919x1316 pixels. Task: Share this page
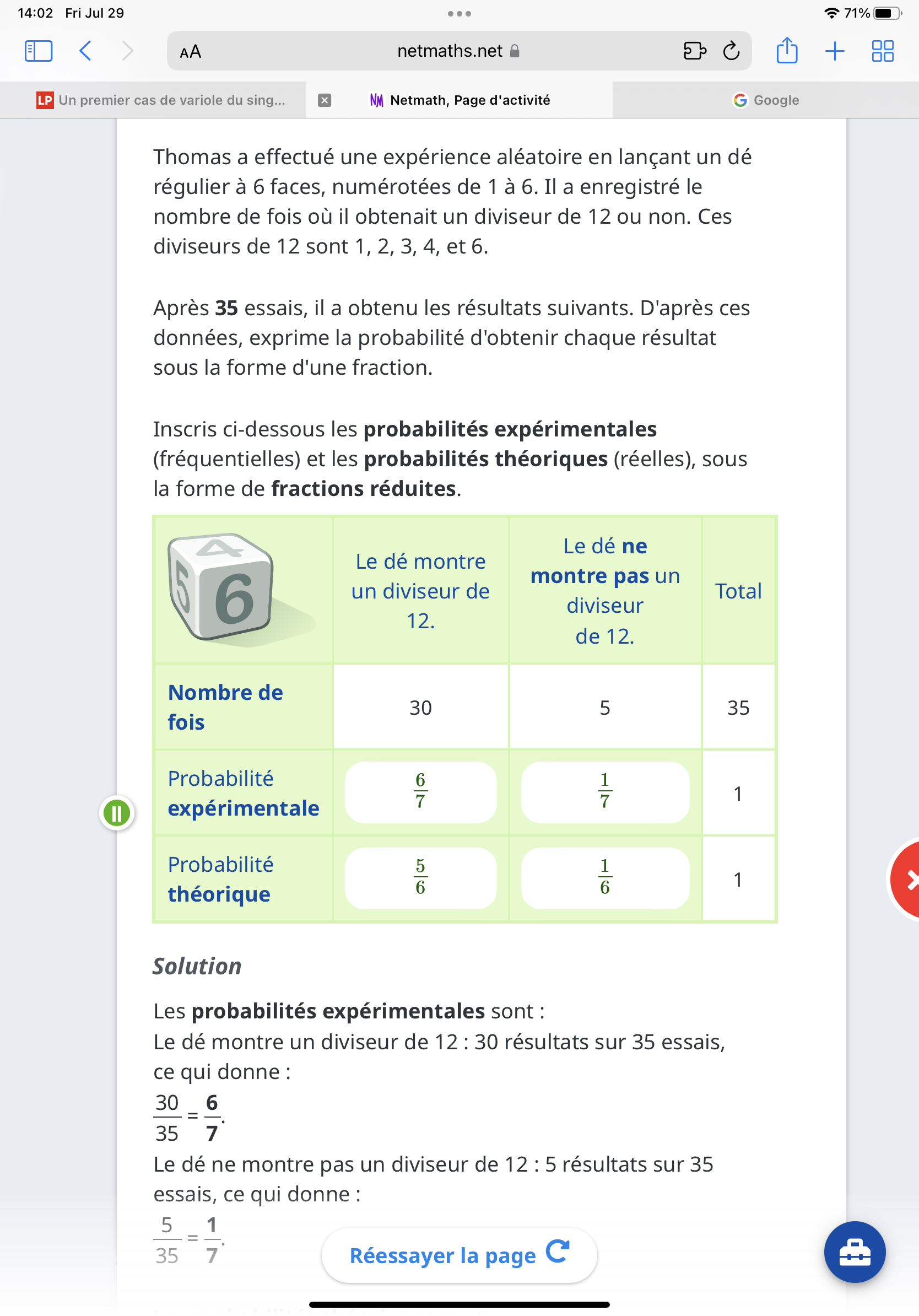pyautogui.click(x=787, y=51)
